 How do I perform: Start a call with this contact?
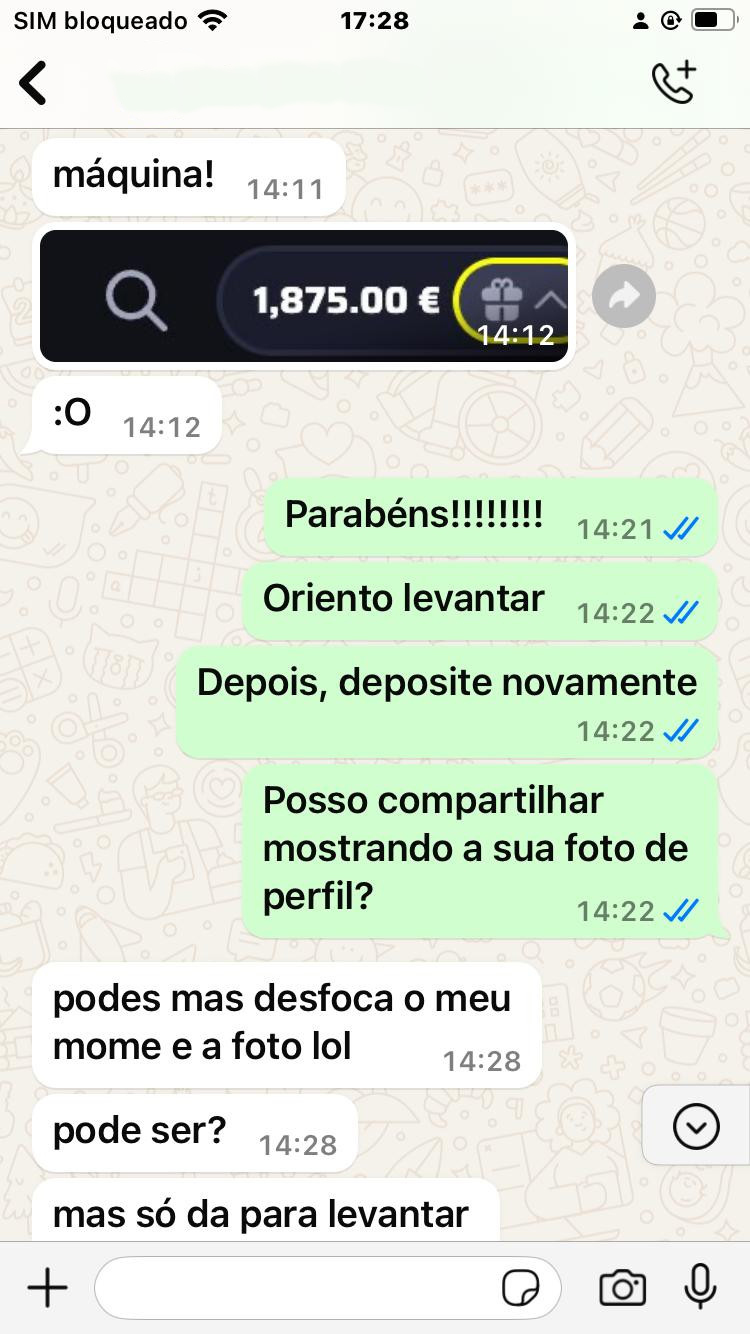(673, 83)
